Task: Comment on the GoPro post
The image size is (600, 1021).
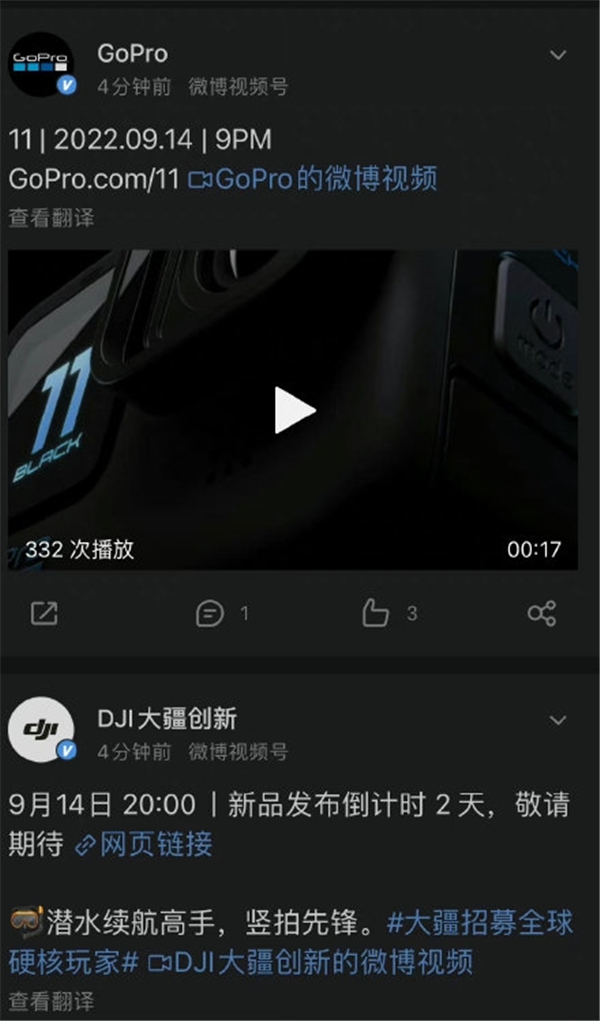Action: coord(210,613)
